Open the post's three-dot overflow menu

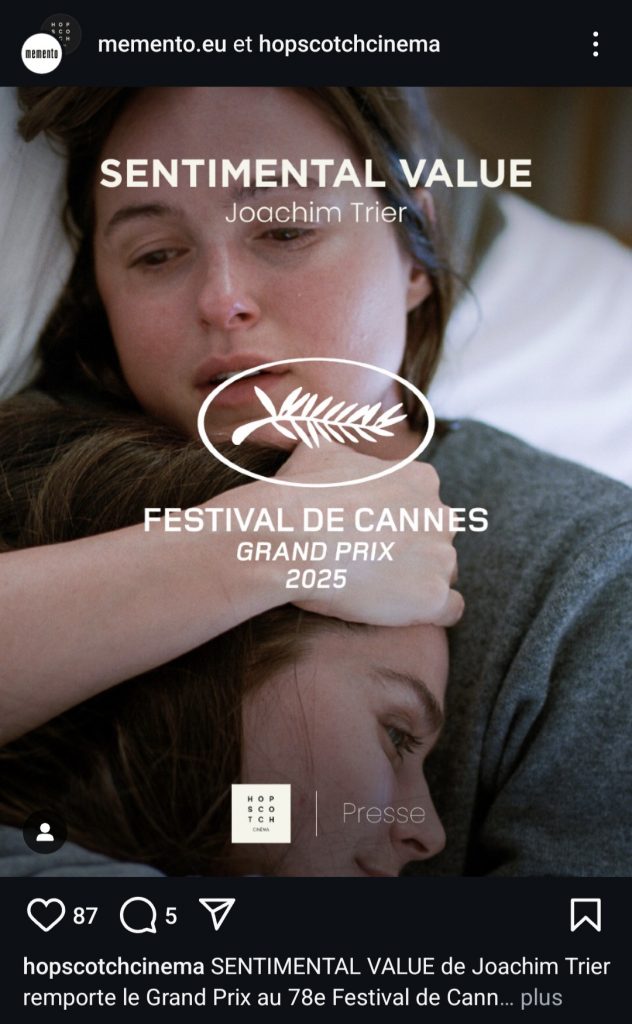click(x=595, y=44)
